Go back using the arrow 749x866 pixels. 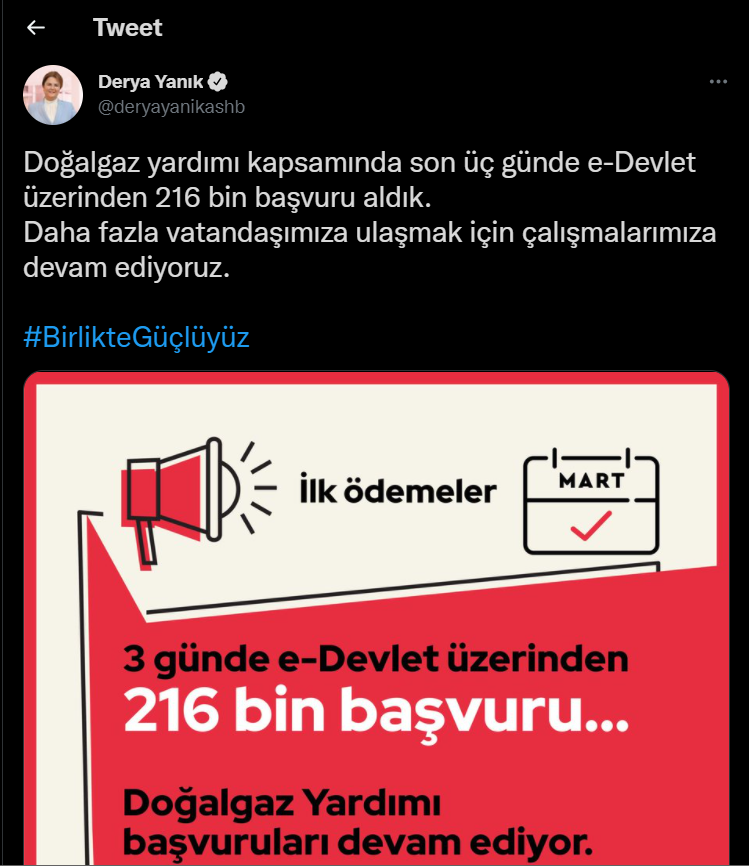pyautogui.click(x=37, y=28)
